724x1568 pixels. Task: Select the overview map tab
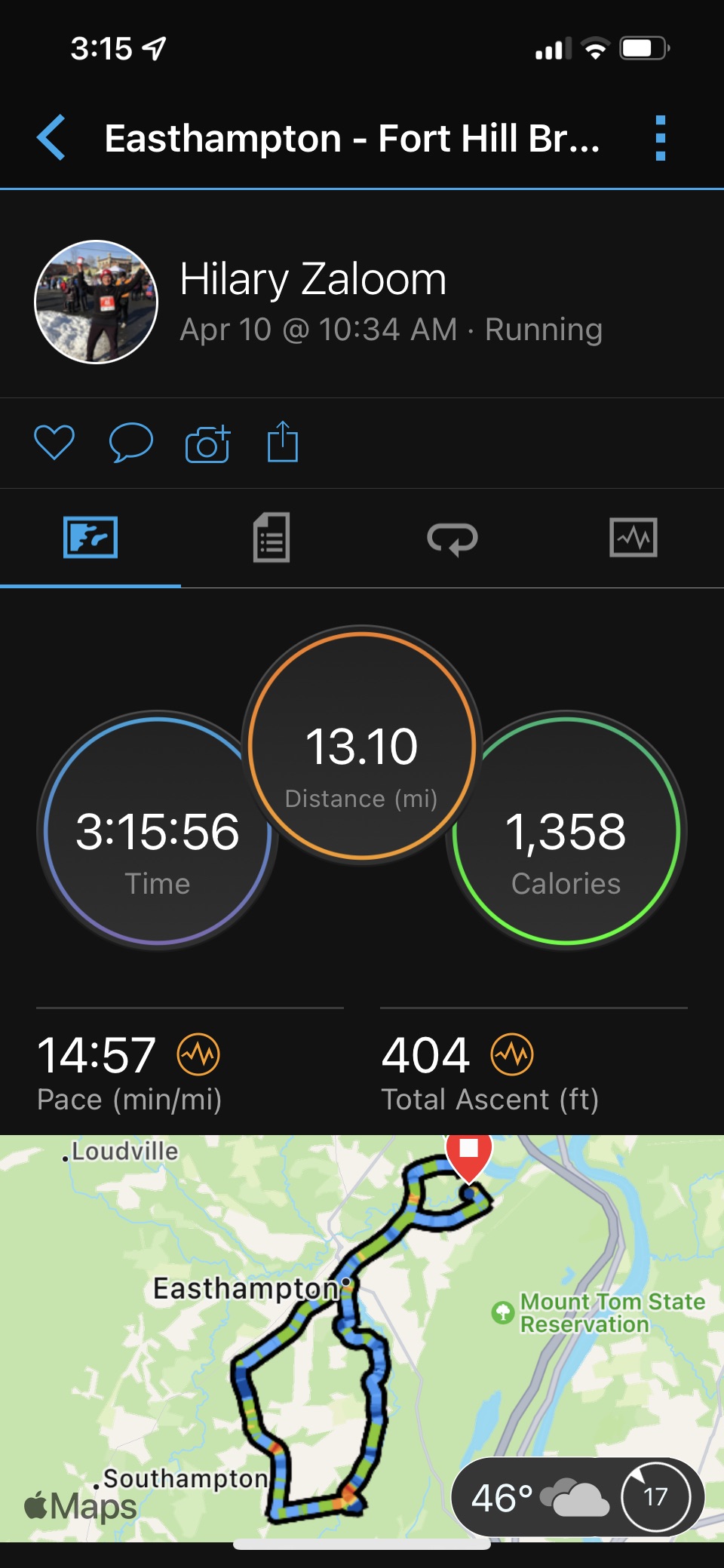pyautogui.click(x=90, y=538)
